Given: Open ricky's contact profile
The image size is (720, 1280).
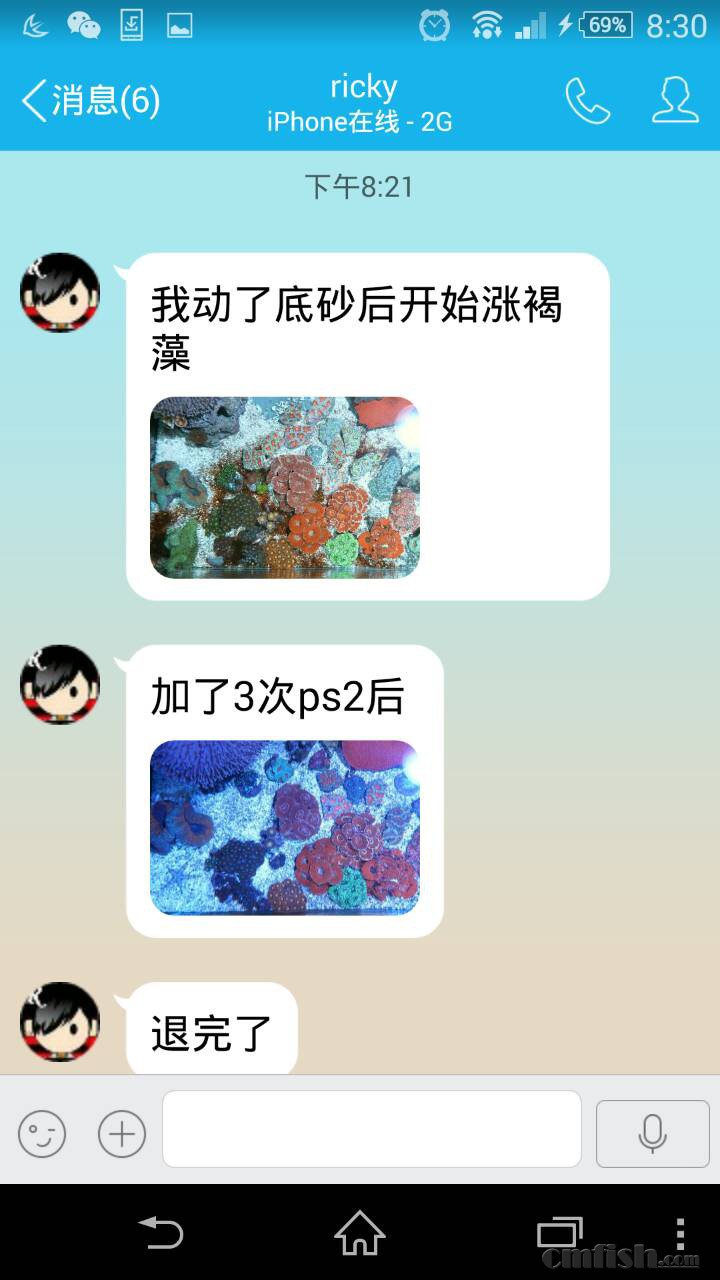Looking at the screenshot, I should 675,101.
